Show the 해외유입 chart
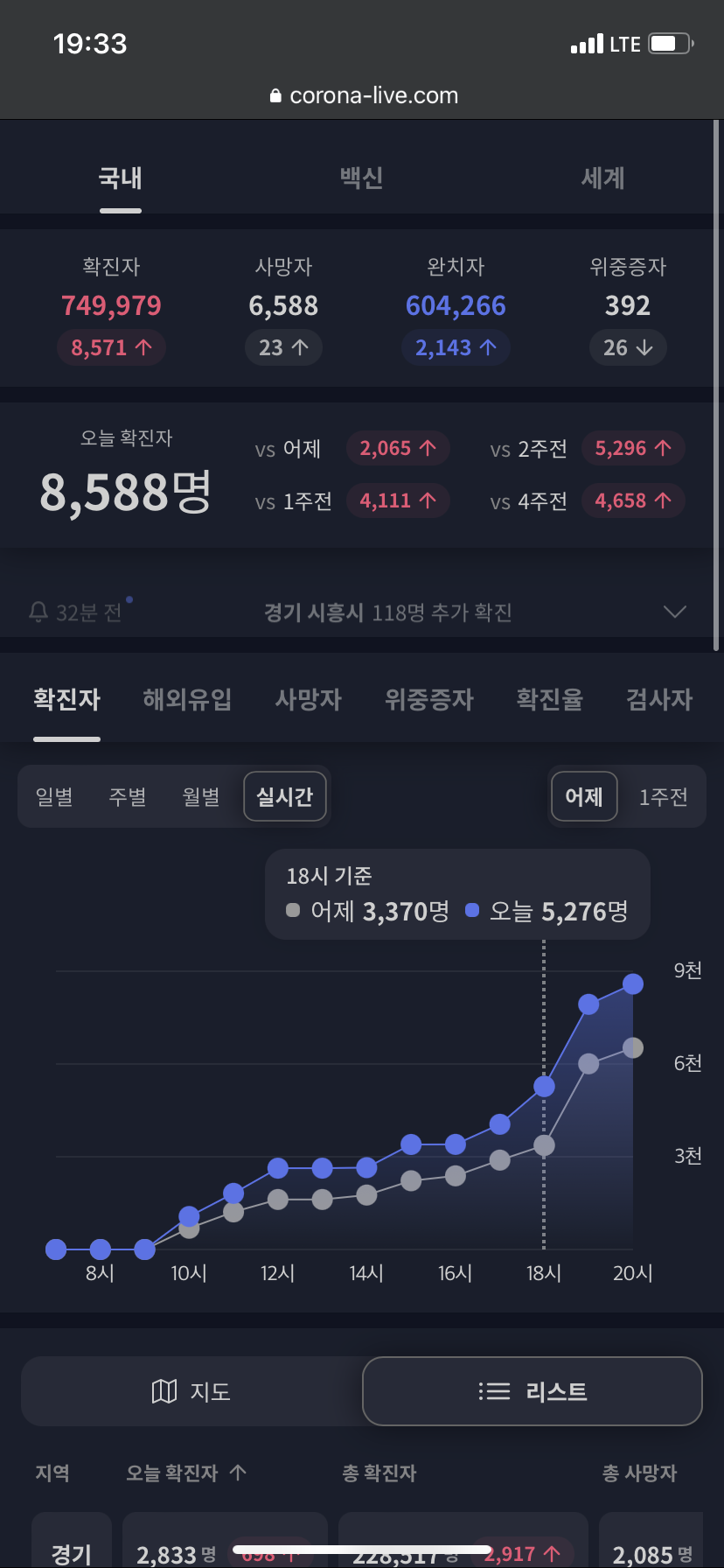724x1568 pixels. tap(187, 699)
